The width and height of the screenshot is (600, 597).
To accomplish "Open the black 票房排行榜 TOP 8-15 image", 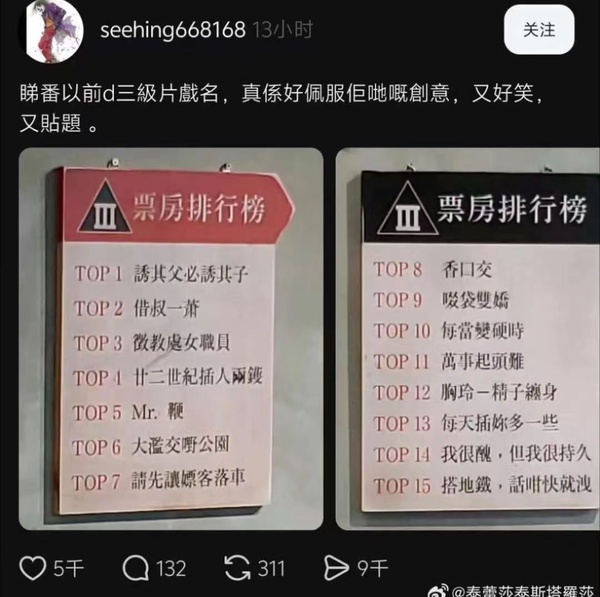I will click(x=468, y=339).
